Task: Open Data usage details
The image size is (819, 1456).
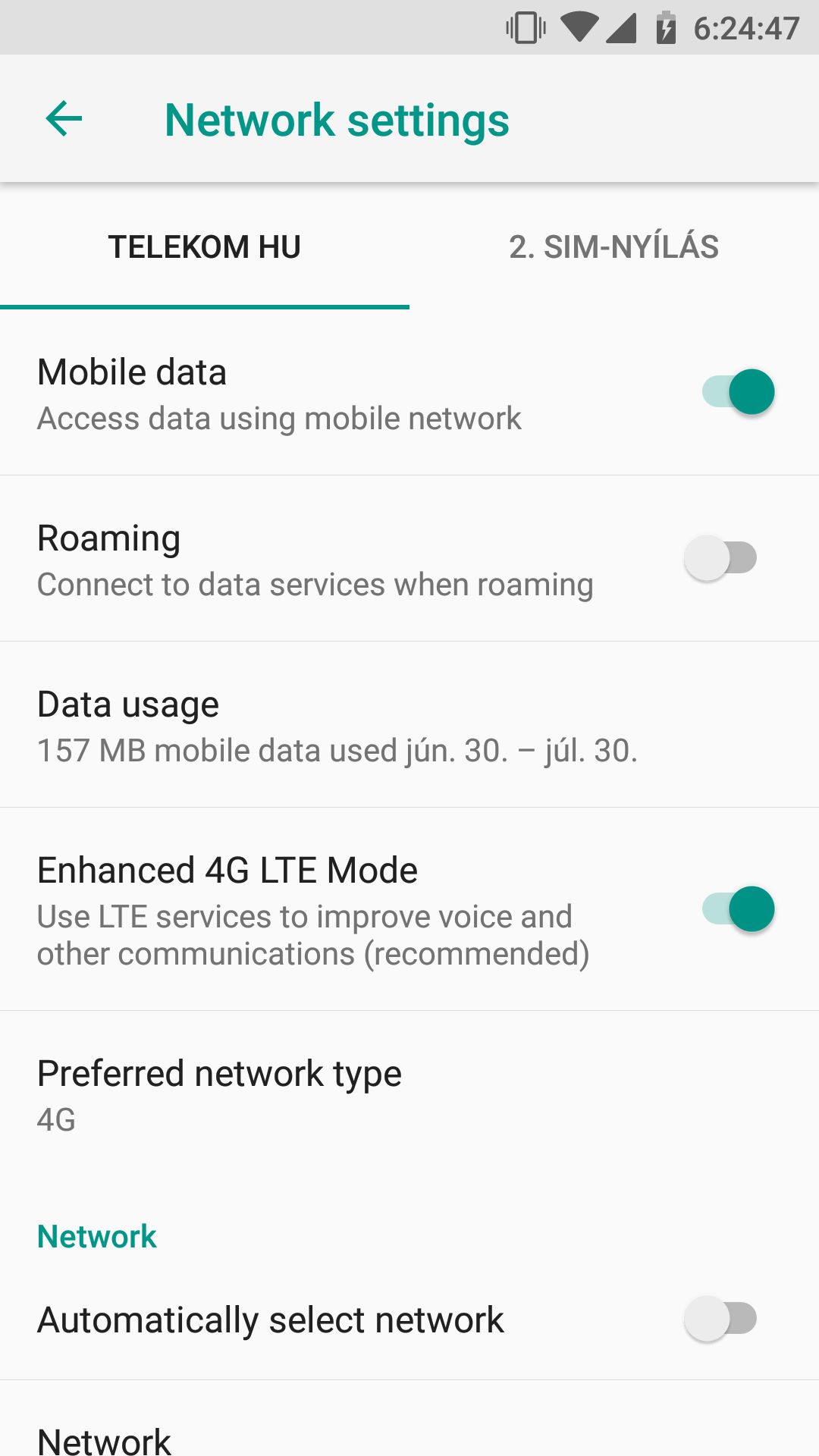Action: pos(409,725)
